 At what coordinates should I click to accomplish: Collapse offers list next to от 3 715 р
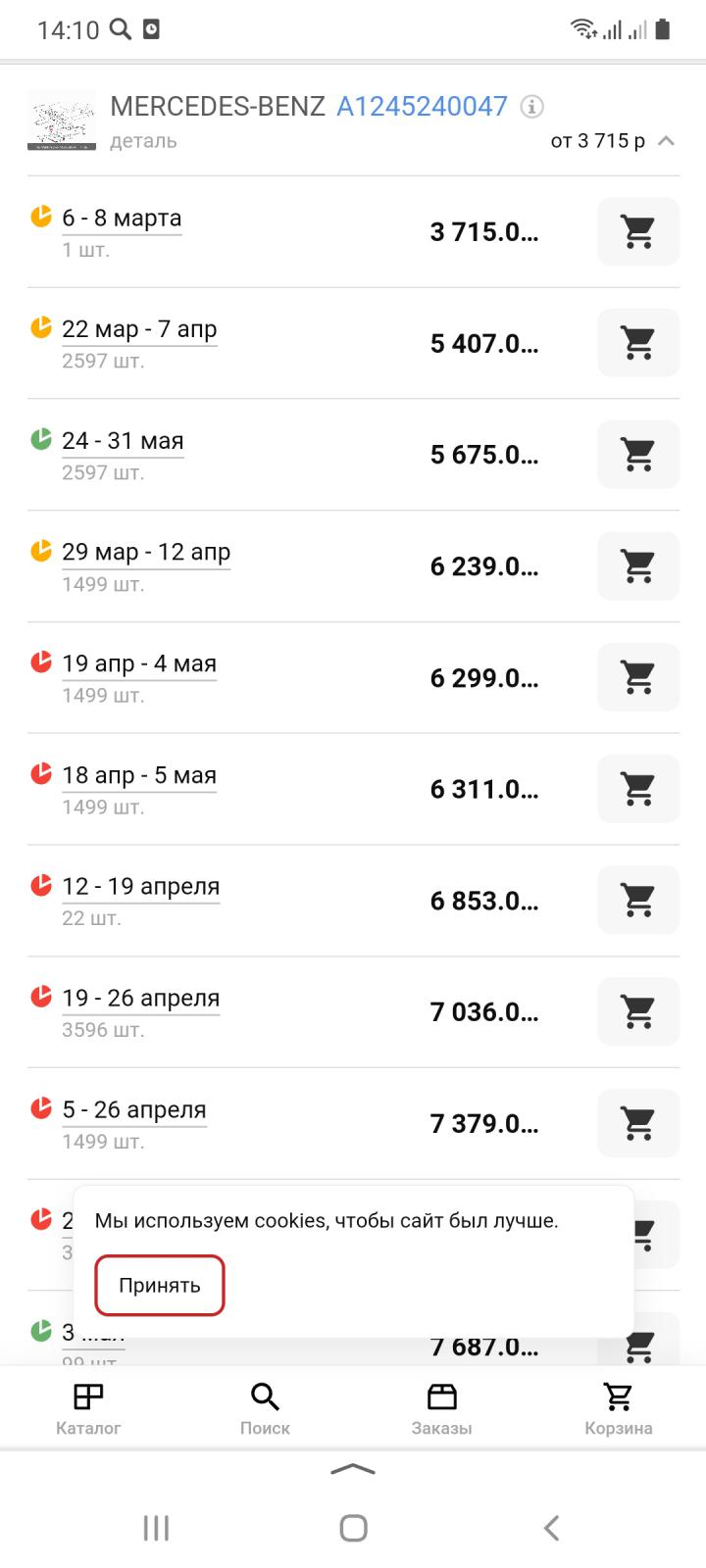(666, 140)
